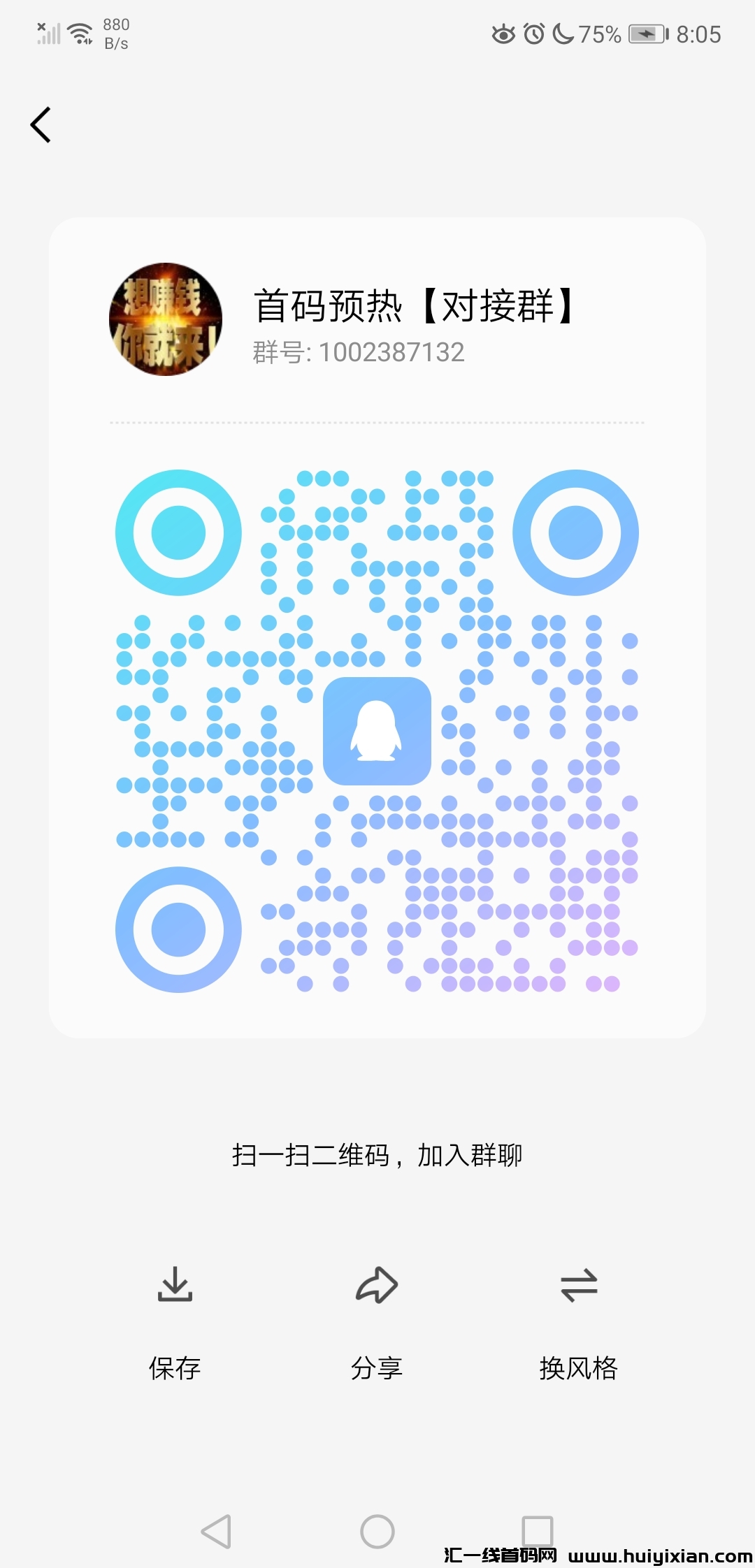This screenshot has height=1568, width=755.
Task: Tap 保存 to save the QR code
Action: click(175, 1367)
